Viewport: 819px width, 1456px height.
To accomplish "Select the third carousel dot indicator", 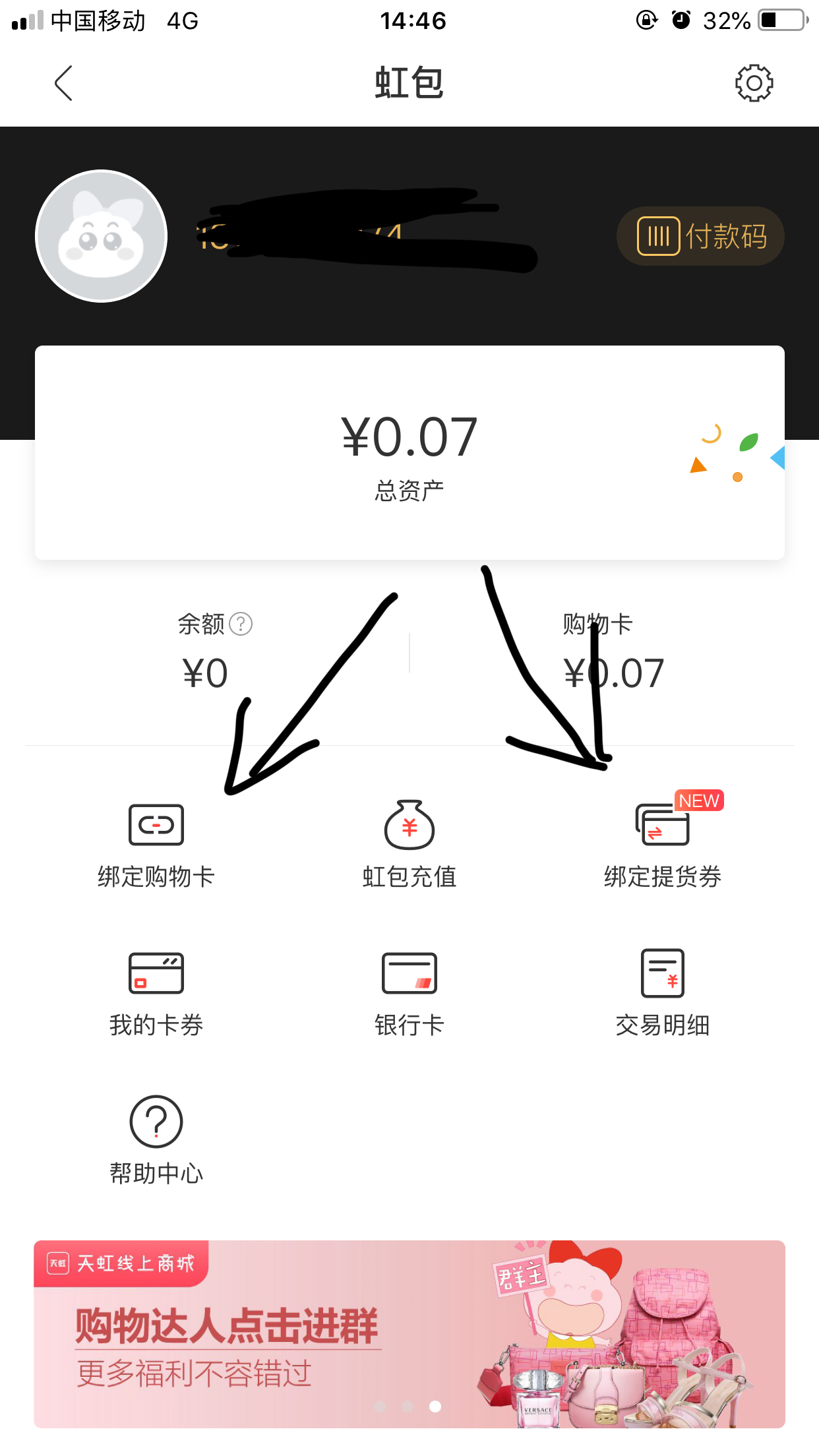I will (x=435, y=1406).
